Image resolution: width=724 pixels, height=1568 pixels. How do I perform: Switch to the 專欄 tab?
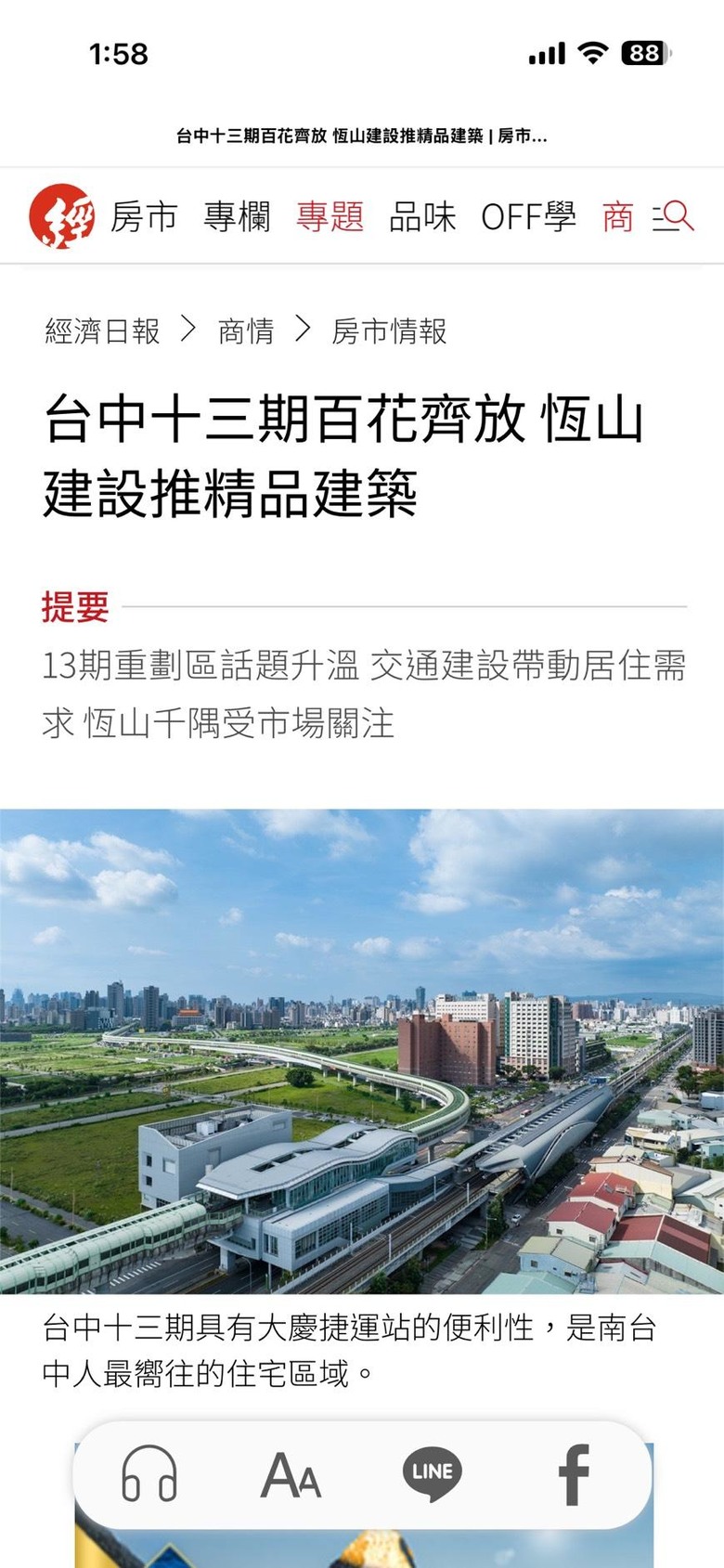[238, 217]
